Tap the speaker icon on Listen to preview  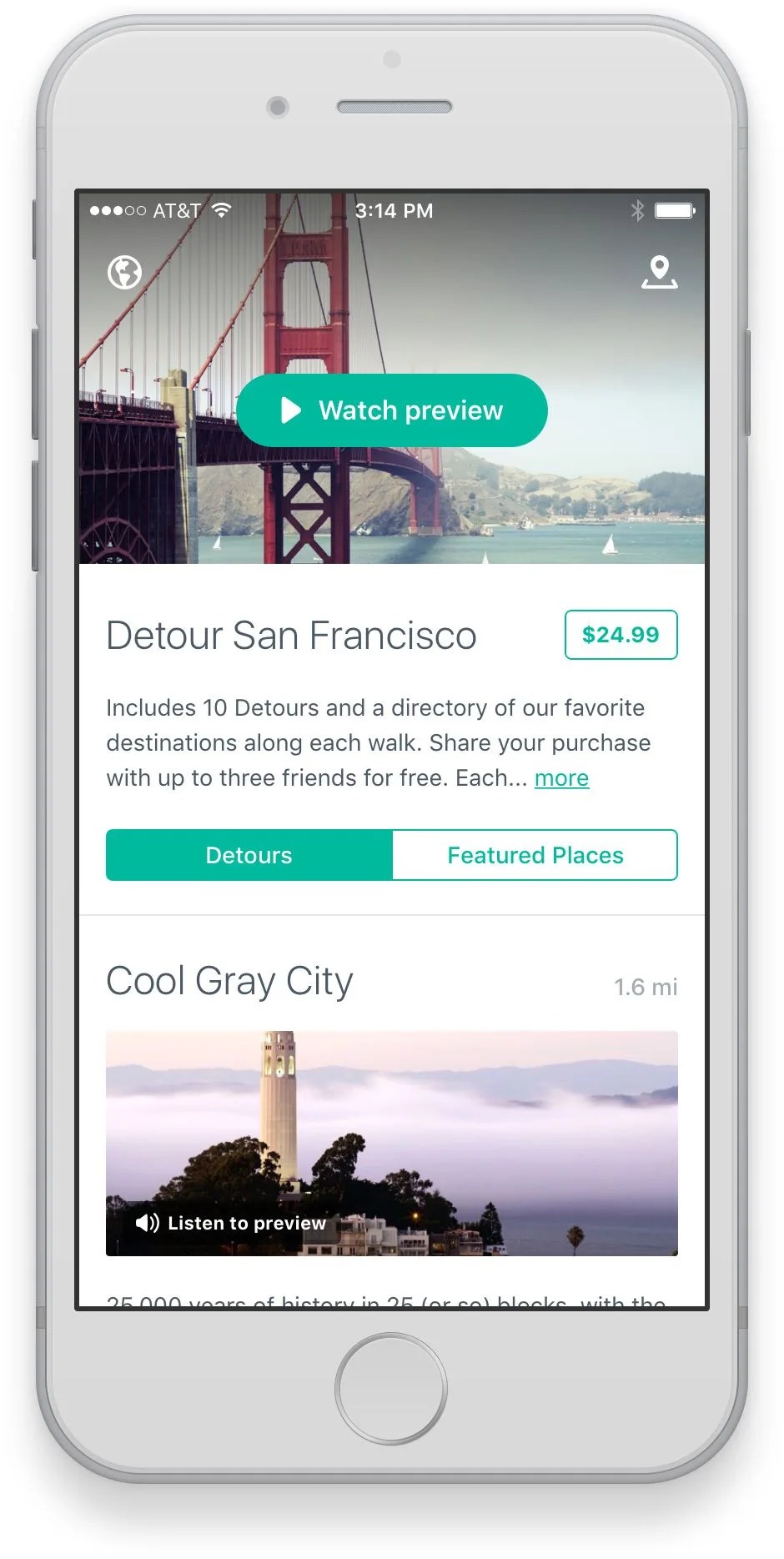(147, 1223)
